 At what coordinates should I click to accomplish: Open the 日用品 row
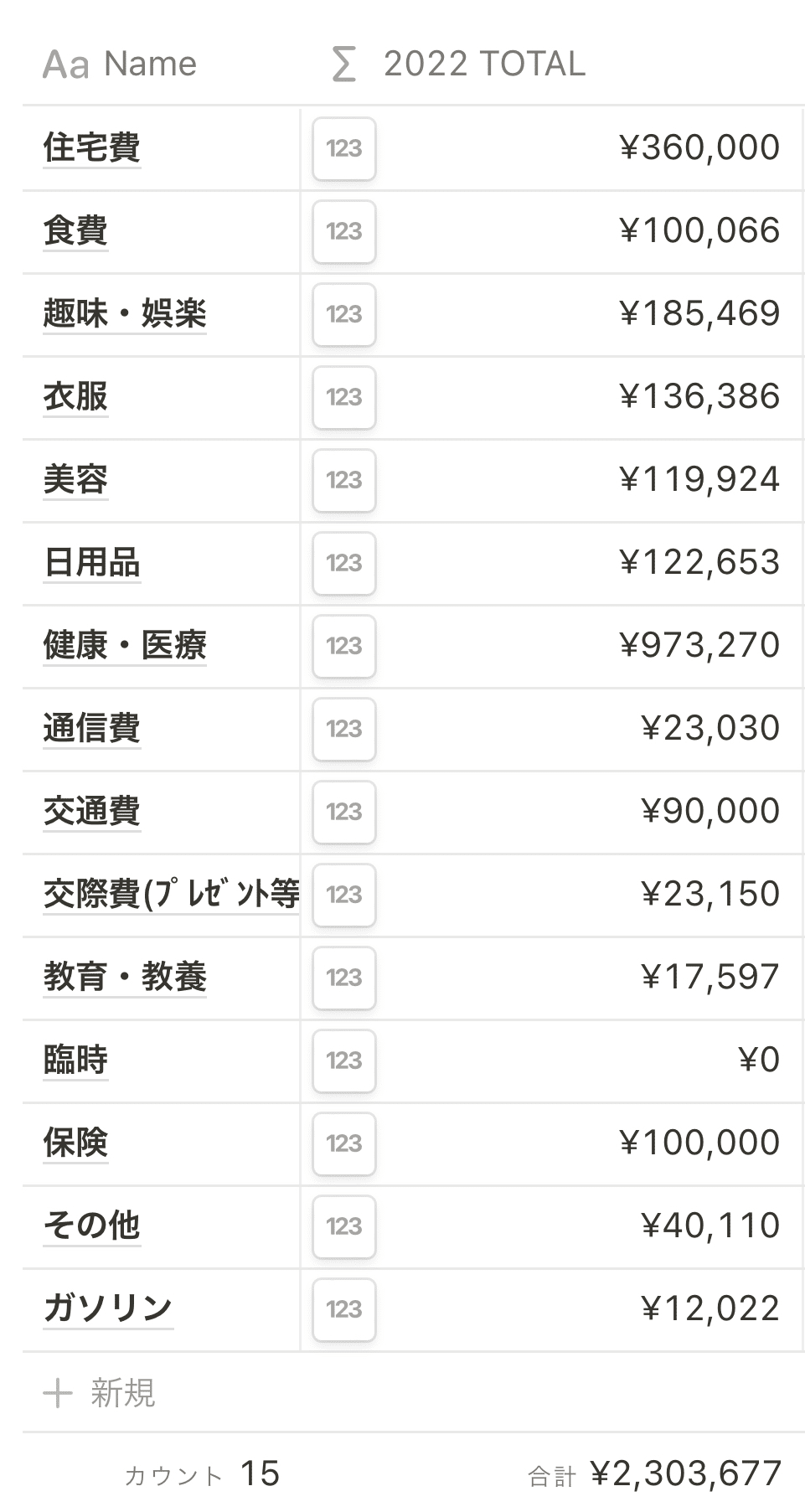(92, 563)
